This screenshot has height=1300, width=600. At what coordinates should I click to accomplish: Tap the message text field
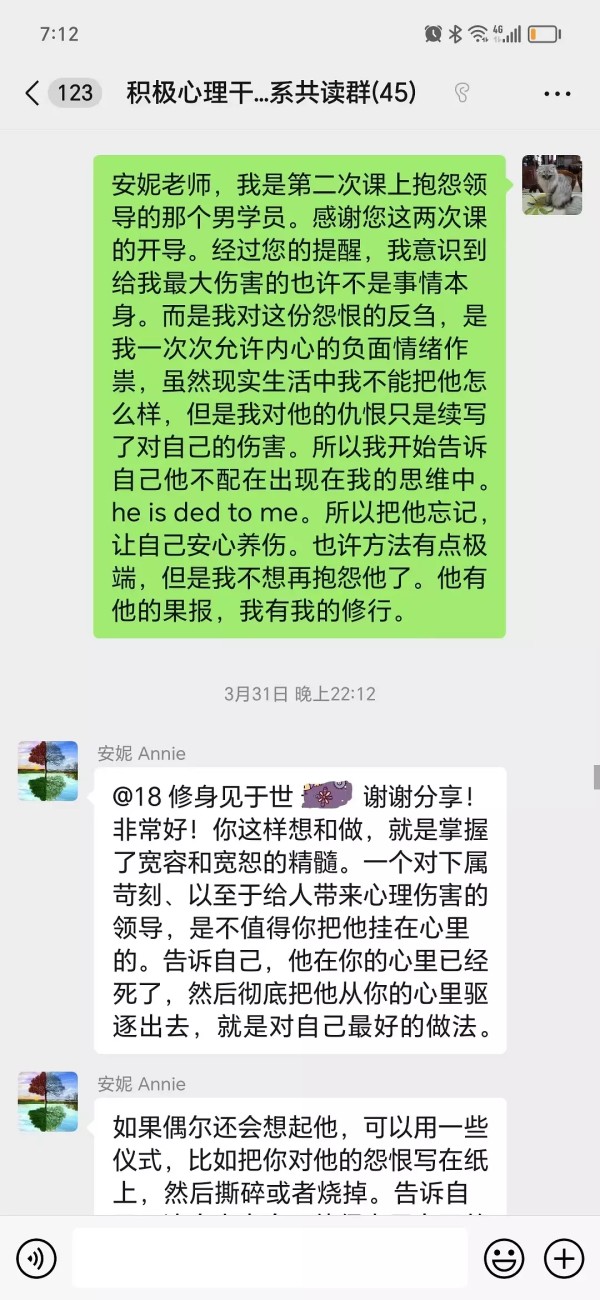[x=270, y=1258]
